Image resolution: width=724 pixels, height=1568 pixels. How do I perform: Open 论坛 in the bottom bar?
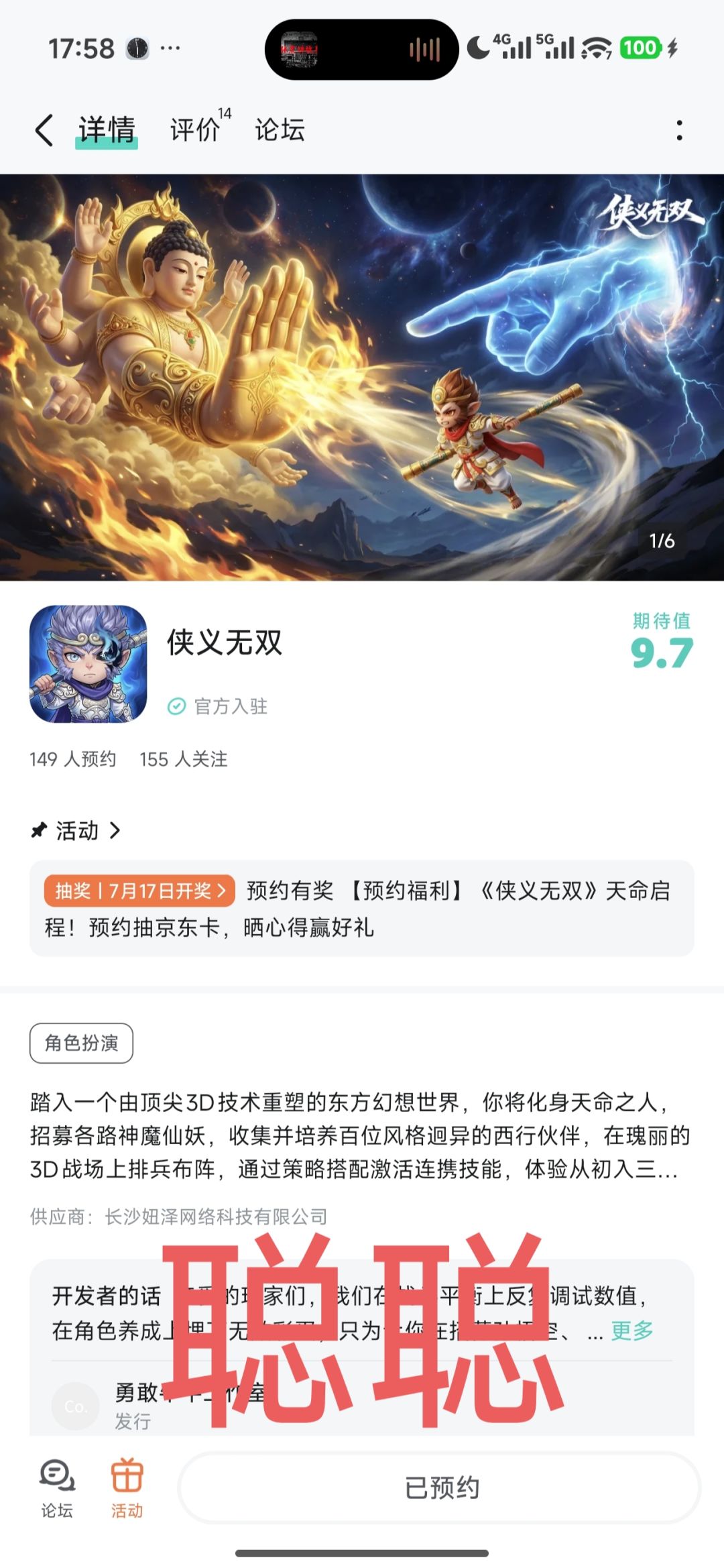[x=57, y=1488]
